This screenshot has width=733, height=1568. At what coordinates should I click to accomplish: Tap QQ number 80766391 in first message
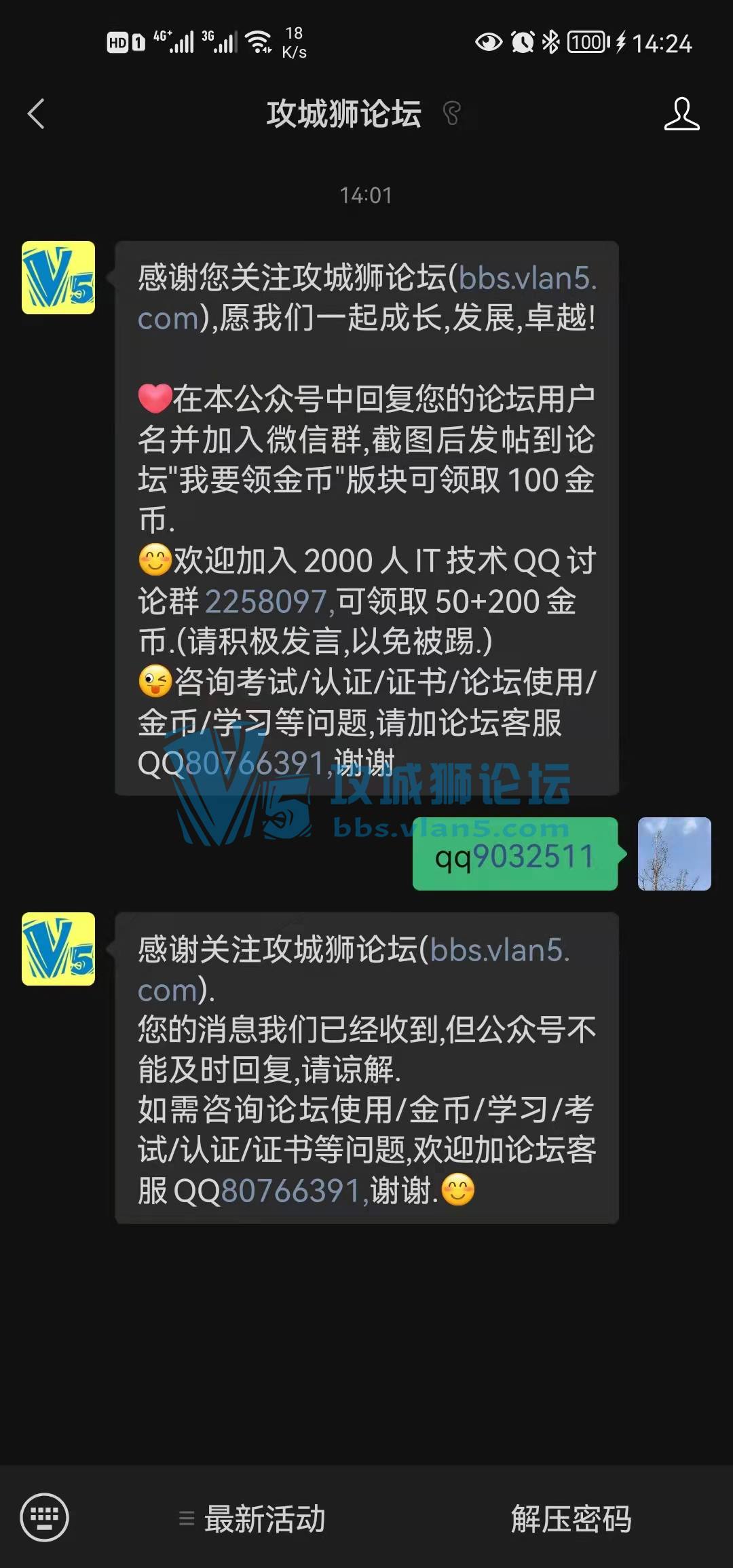click(255, 764)
